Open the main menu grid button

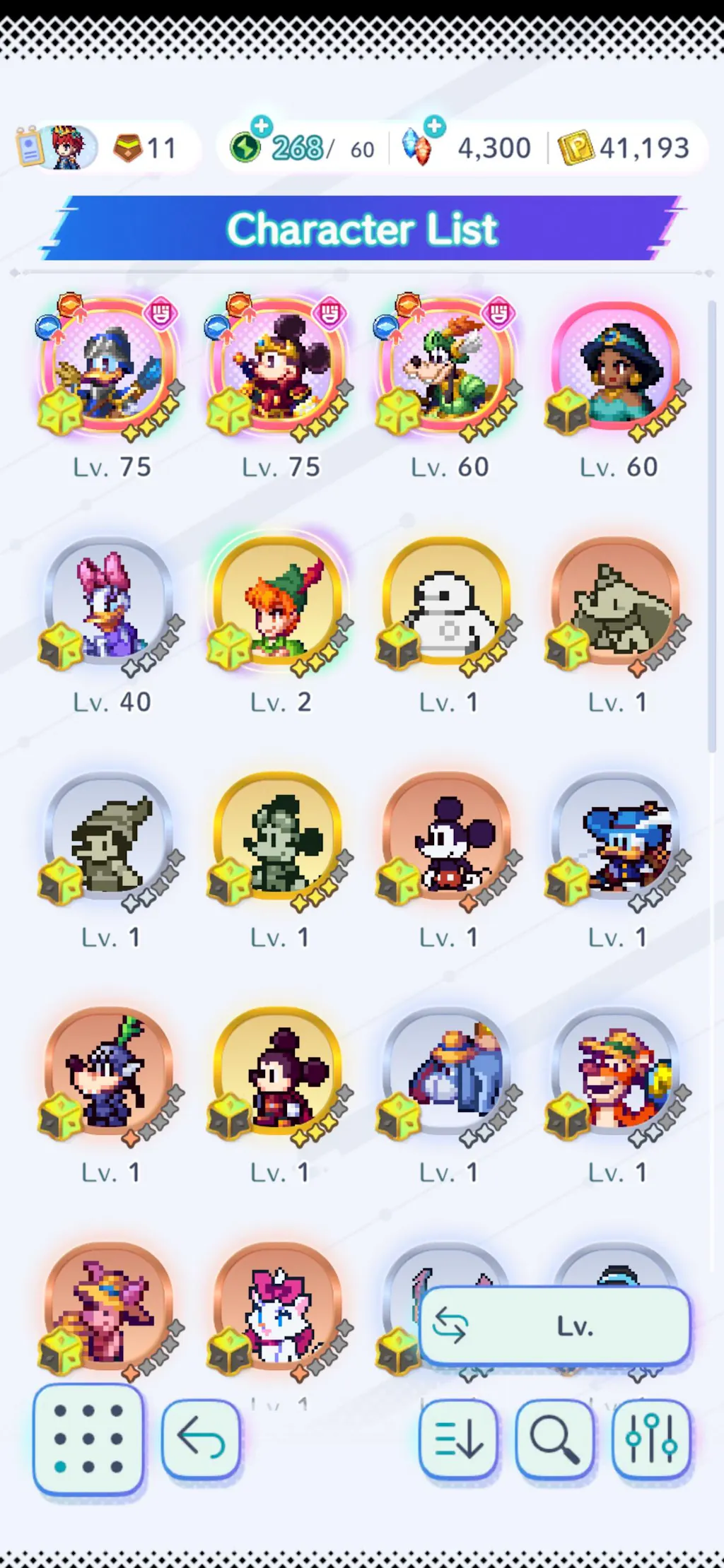88,1439
